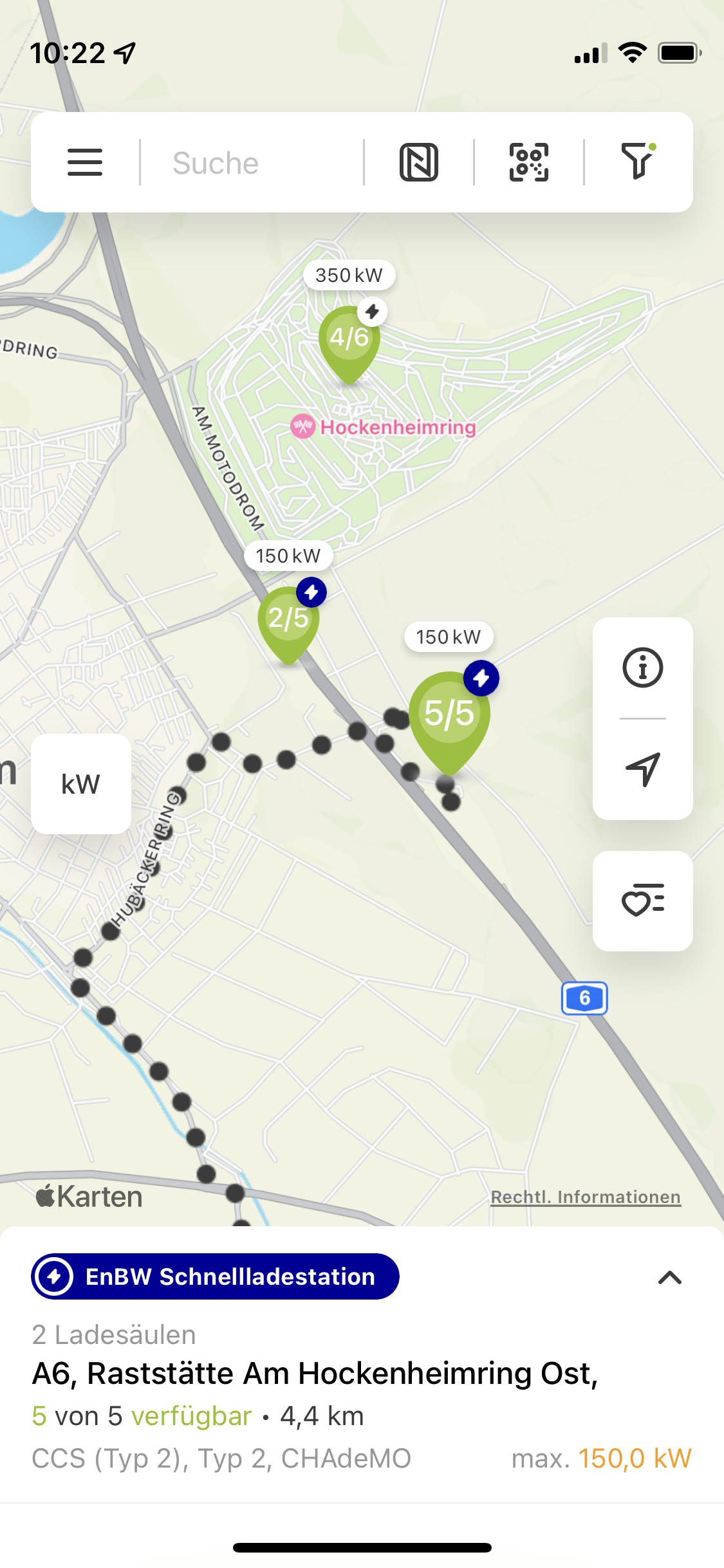
Task: Open the hamburger menu
Action: [x=85, y=162]
